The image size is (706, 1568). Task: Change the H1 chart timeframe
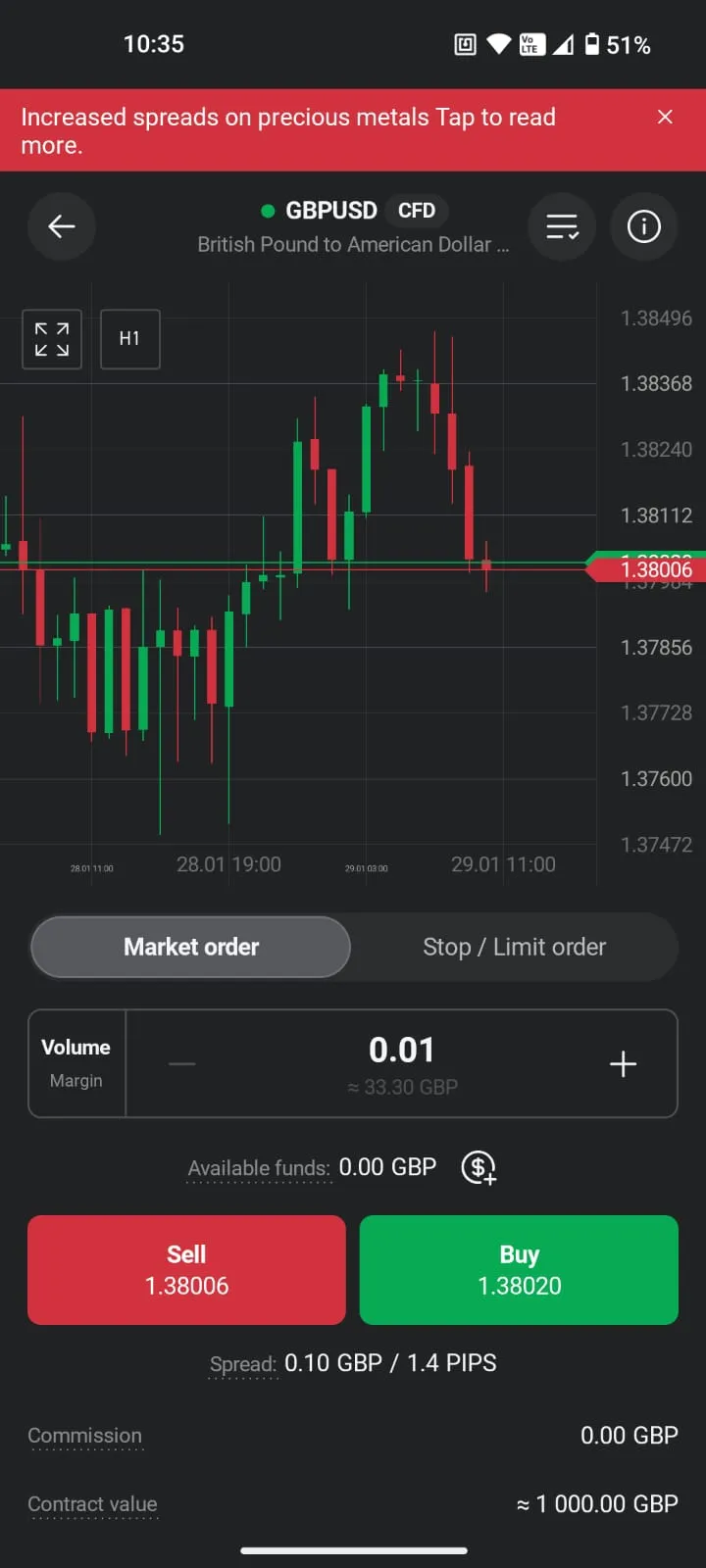pos(129,339)
